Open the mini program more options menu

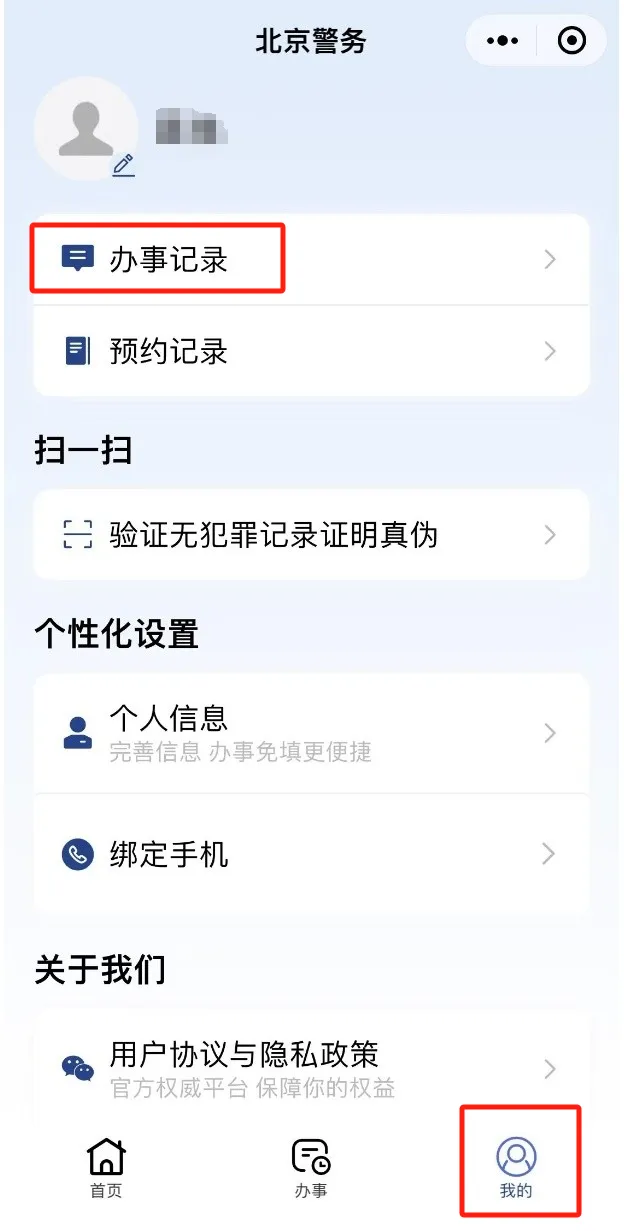(x=502, y=41)
